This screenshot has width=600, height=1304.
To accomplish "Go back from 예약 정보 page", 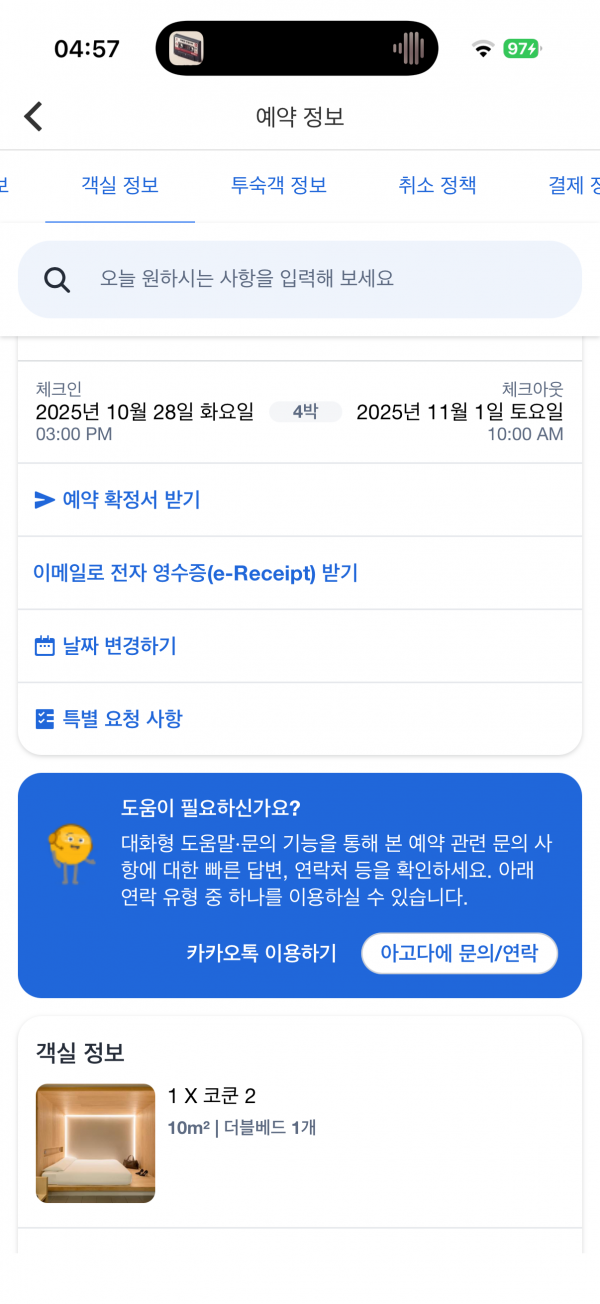I will (34, 117).
